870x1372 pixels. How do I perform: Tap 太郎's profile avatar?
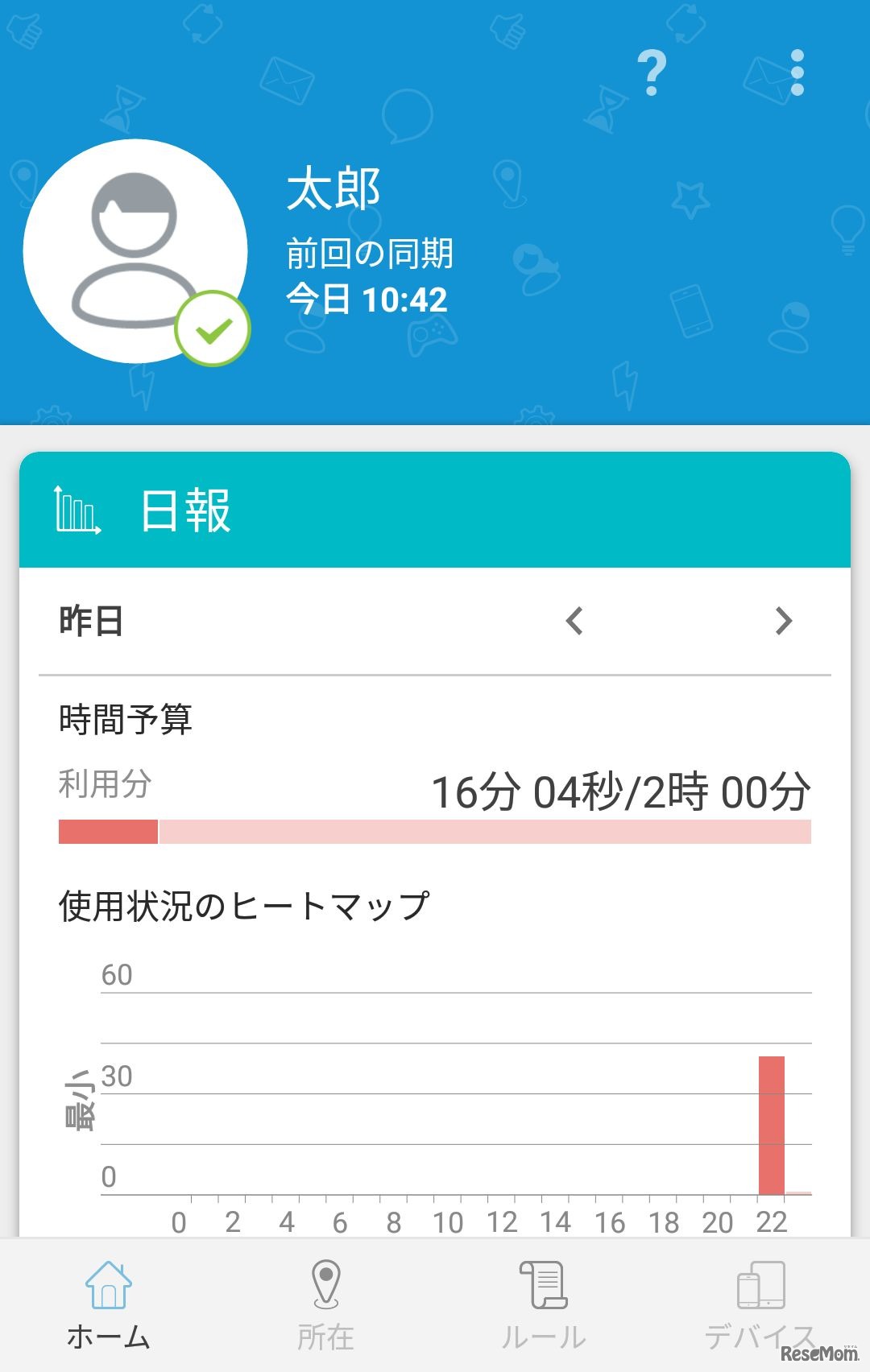pos(135,251)
